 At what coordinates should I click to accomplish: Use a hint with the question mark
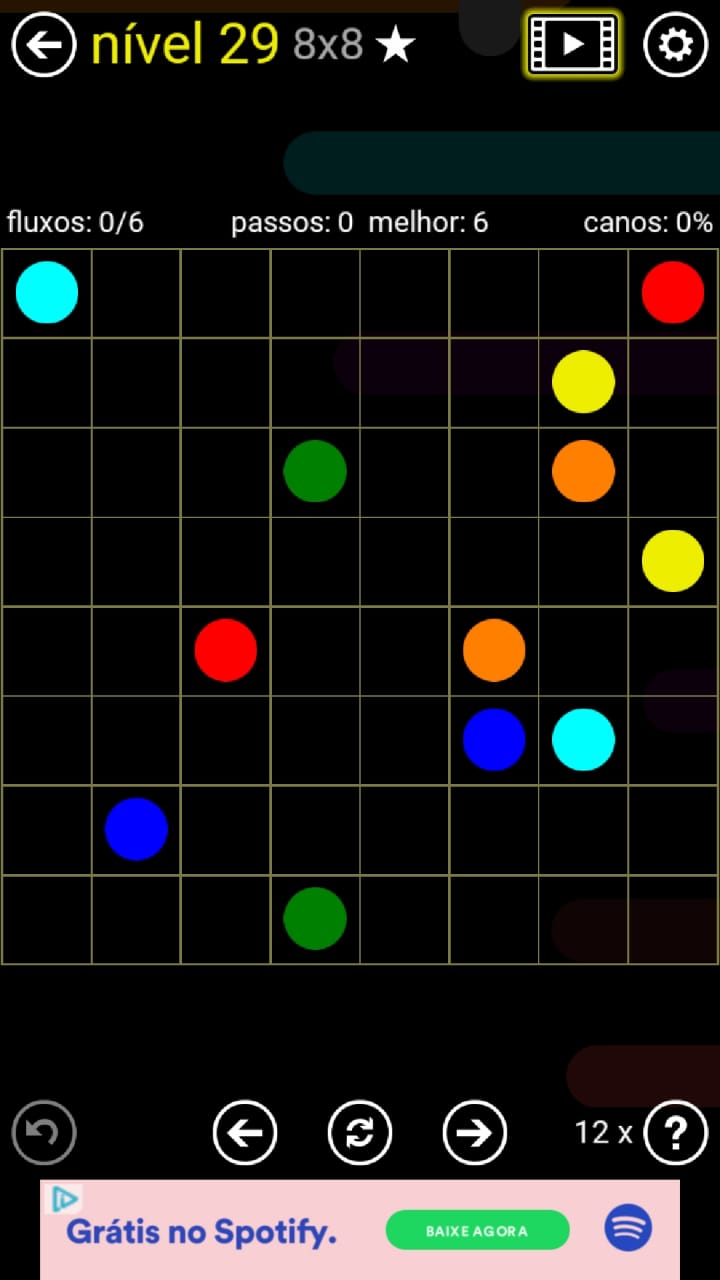[x=676, y=1133]
